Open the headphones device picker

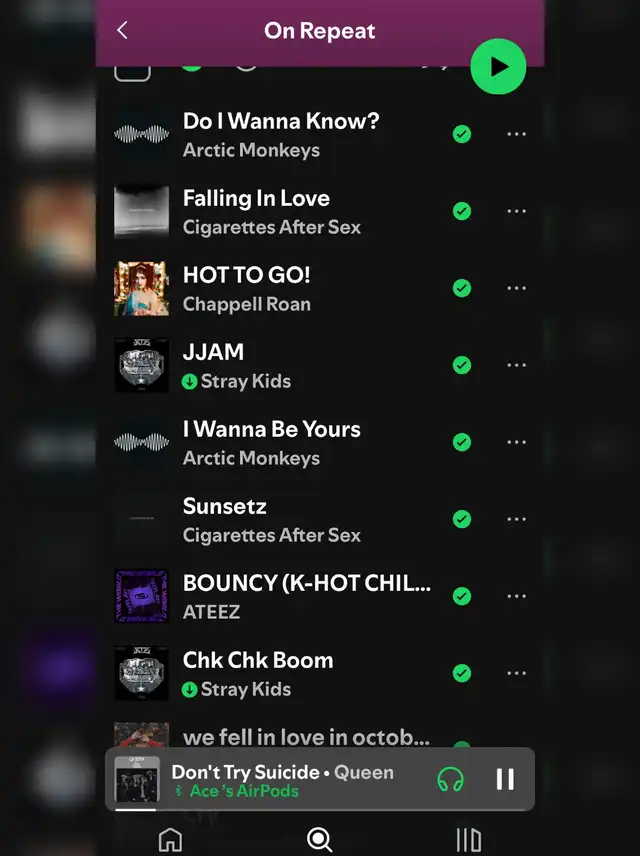point(451,779)
